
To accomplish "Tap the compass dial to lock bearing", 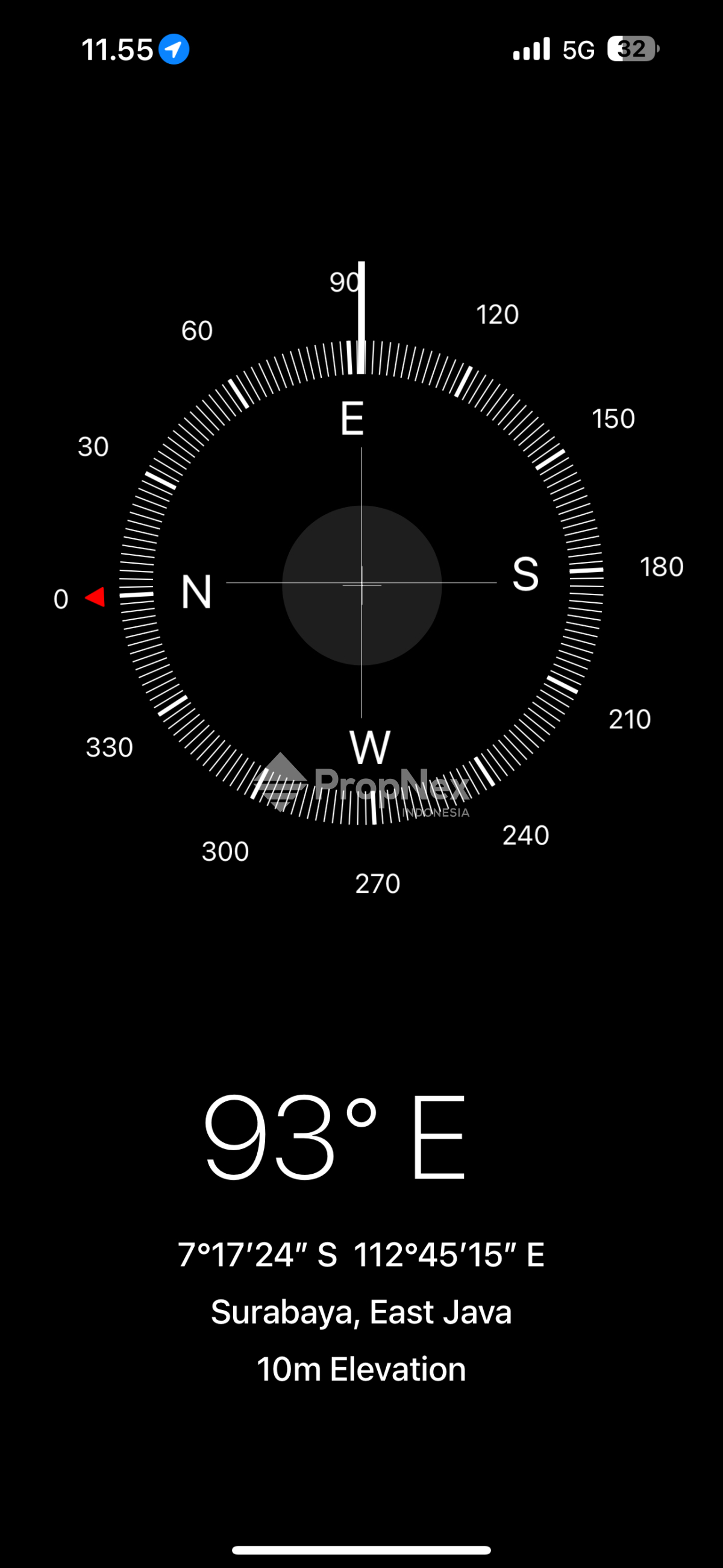I will point(361,584).
